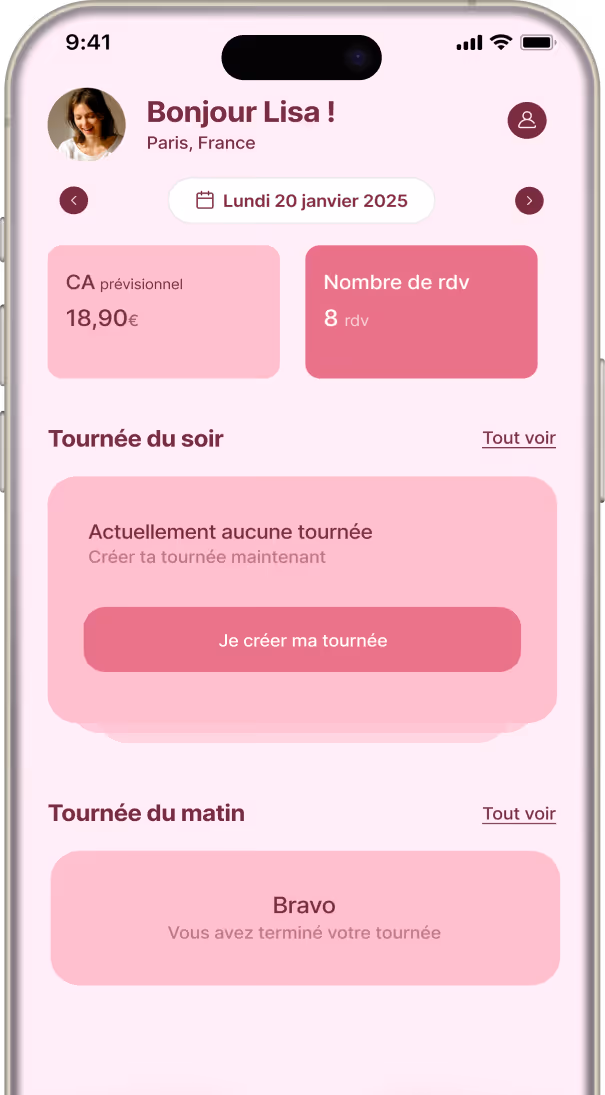The image size is (605, 1095).
Task: Go to the next day
Action: [x=529, y=200]
